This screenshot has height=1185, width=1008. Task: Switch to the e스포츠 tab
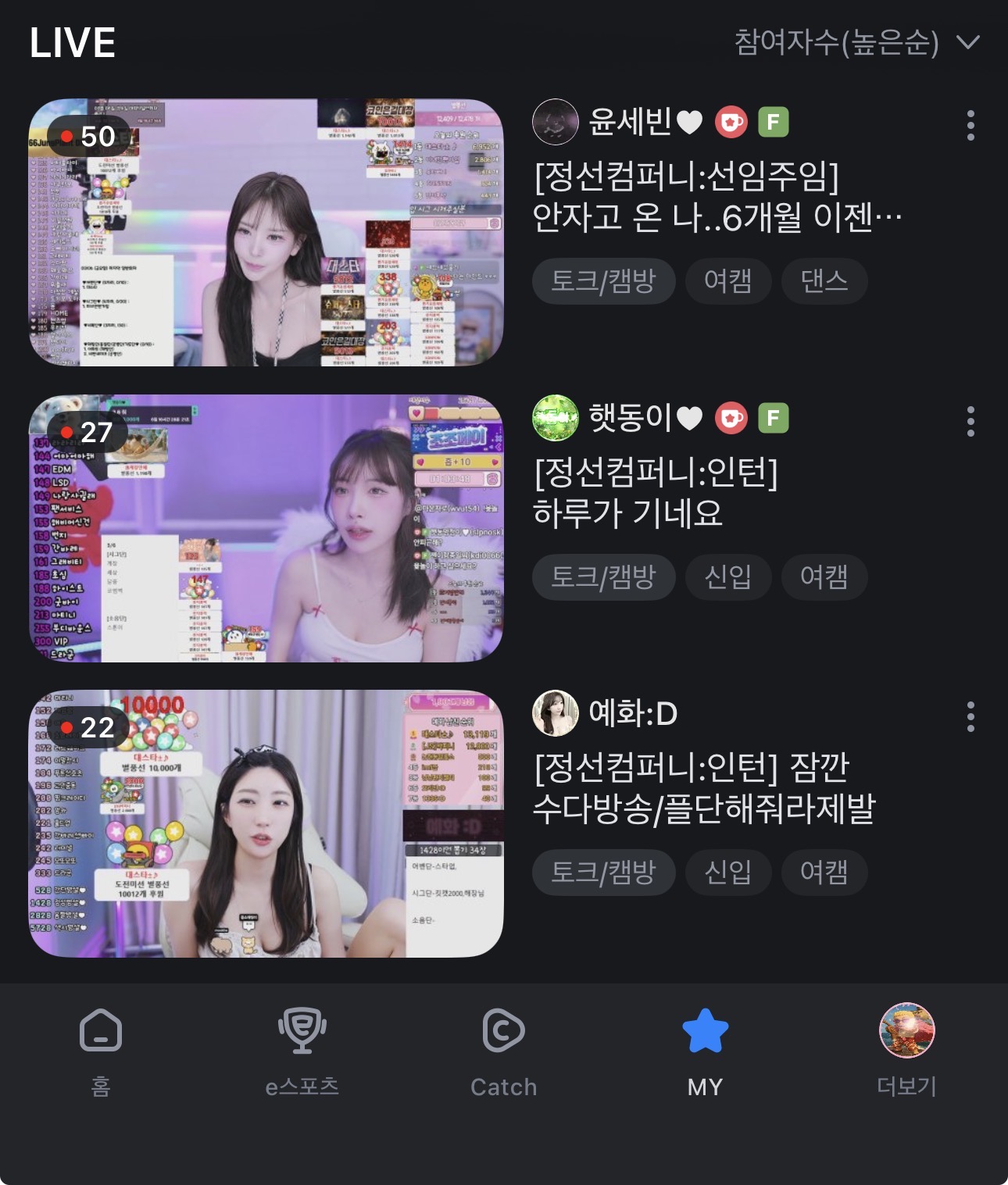(x=302, y=1051)
